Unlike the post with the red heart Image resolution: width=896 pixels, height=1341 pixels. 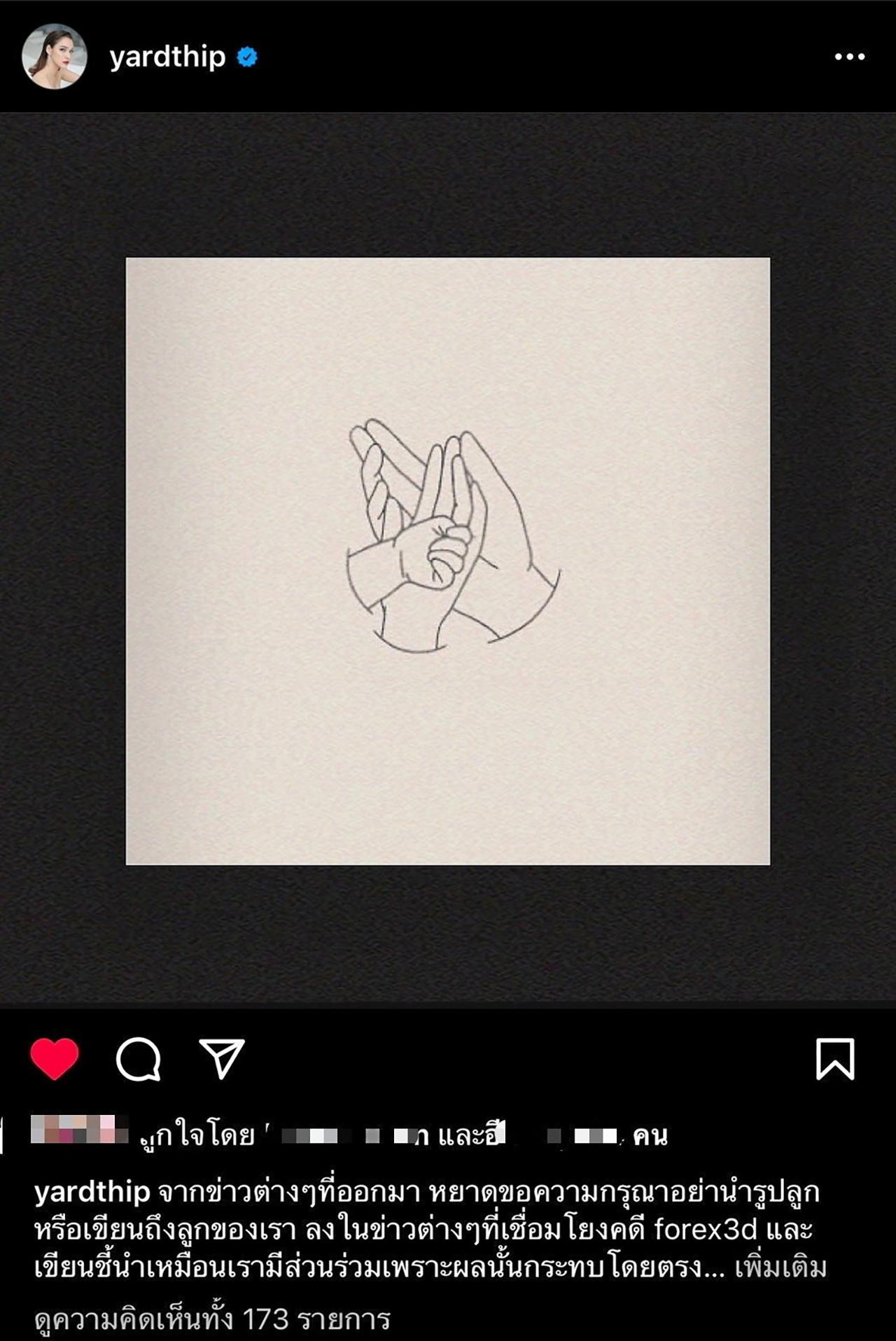pyautogui.click(x=55, y=1058)
